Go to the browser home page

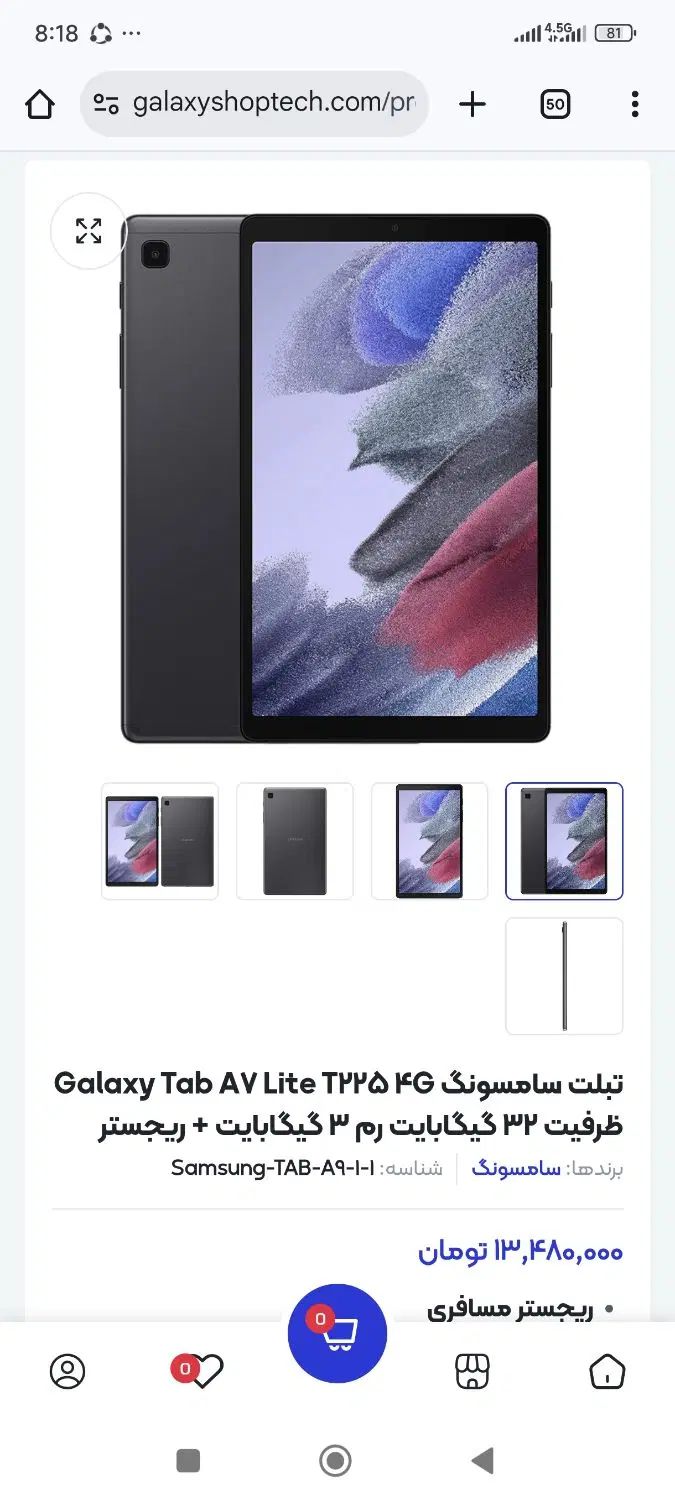[x=39, y=104]
